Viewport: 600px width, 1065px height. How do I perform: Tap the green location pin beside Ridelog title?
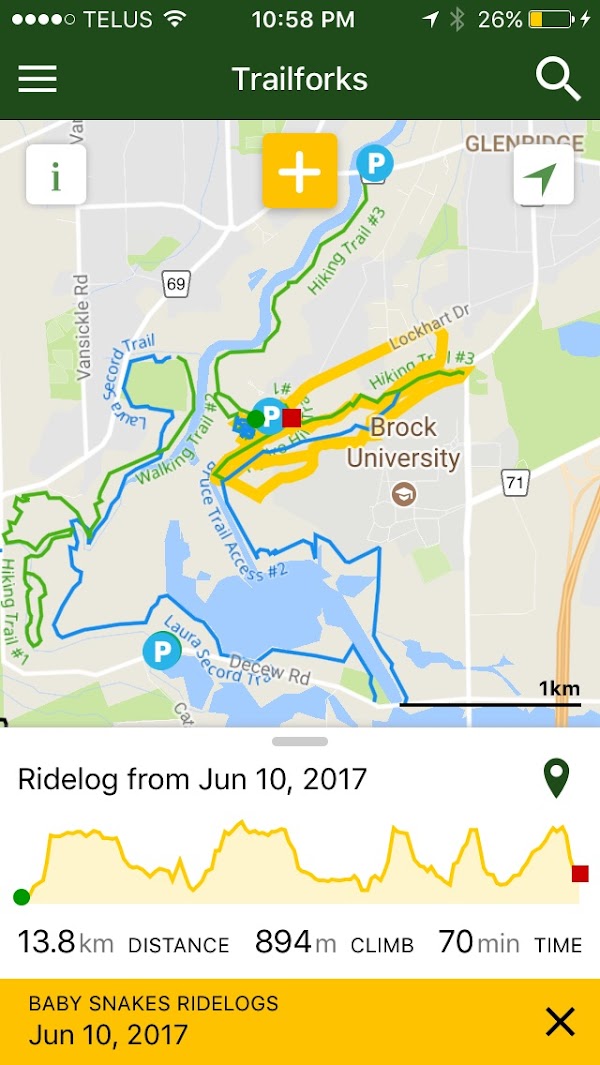click(x=556, y=778)
